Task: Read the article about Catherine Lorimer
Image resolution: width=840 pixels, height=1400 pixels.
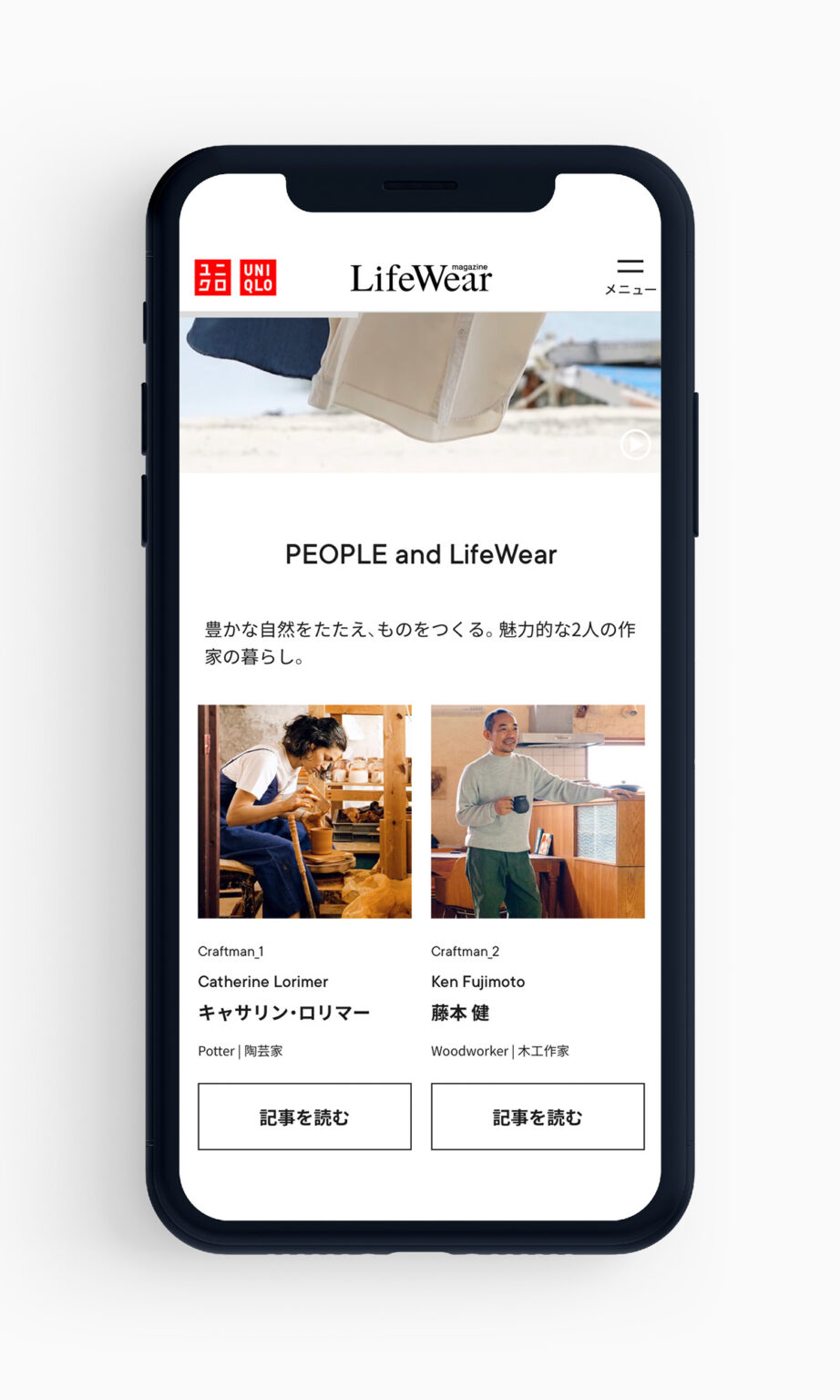Action: pos(304,1117)
